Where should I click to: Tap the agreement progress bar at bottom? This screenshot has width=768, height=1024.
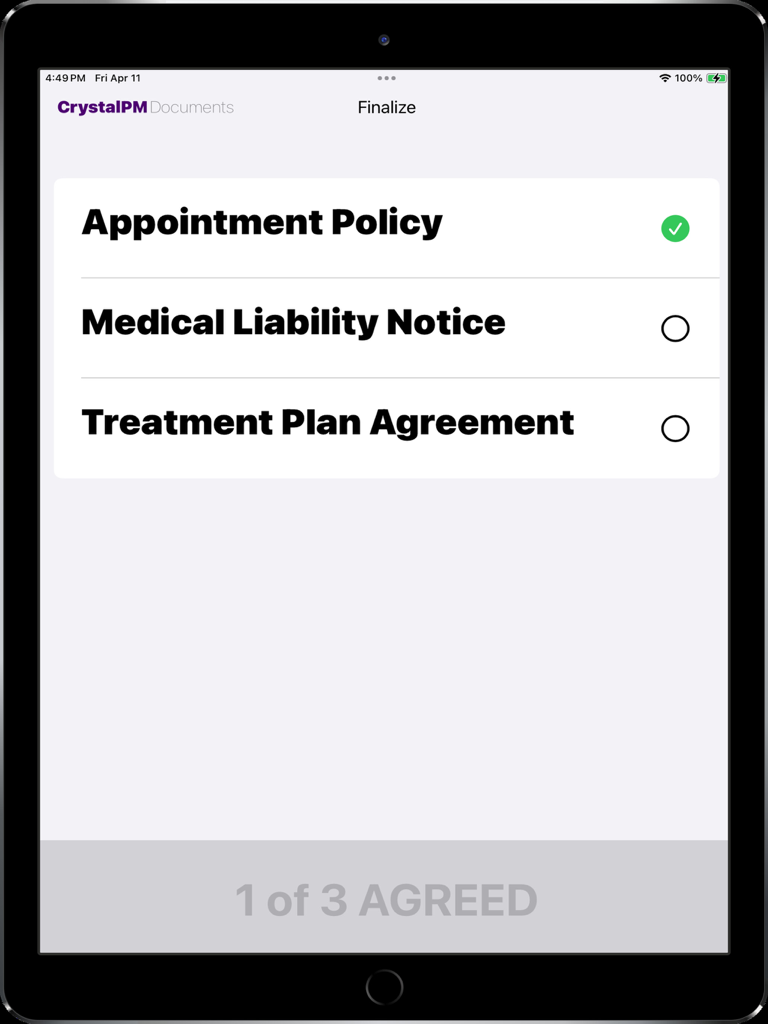pos(387,897)
